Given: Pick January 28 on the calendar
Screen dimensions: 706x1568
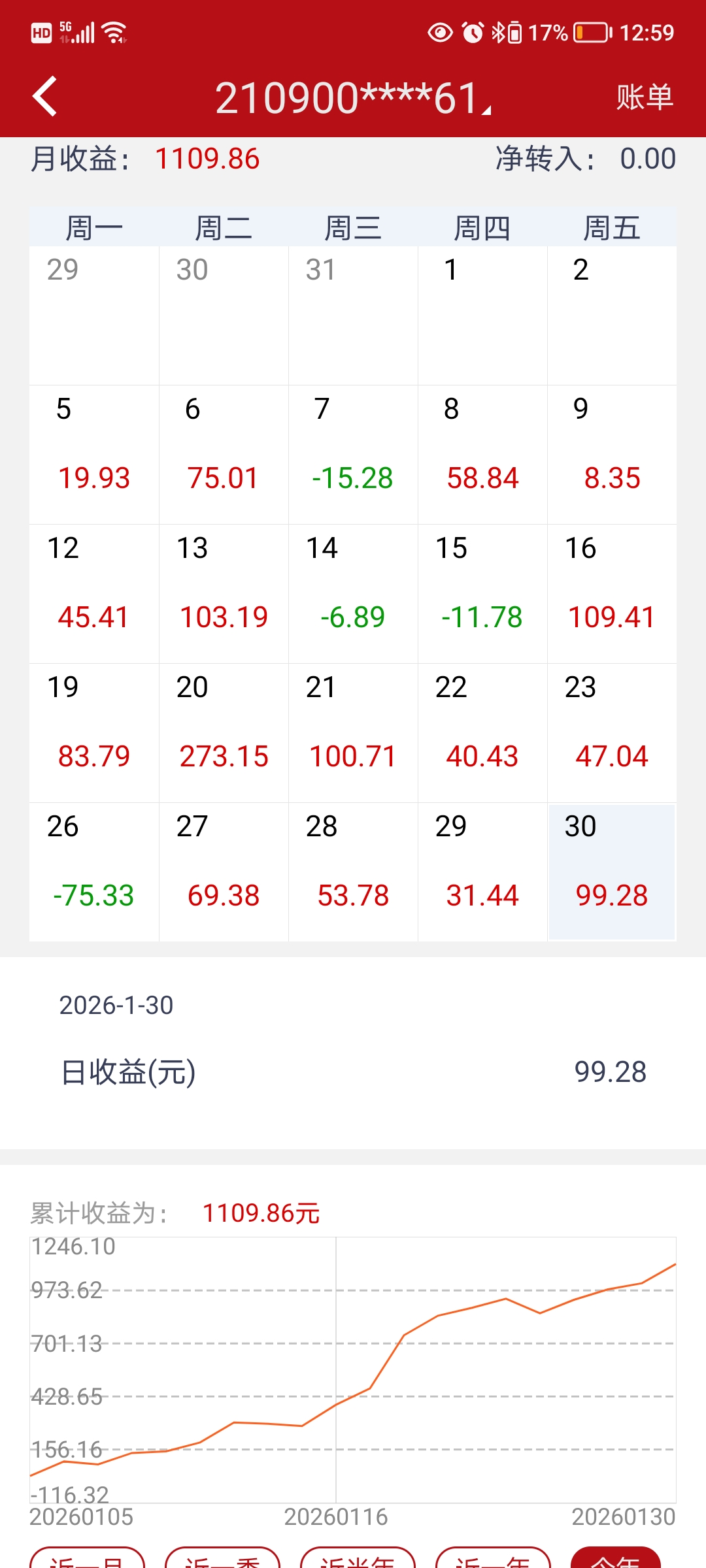Looking at the screenshot, I should pos(353,872).
